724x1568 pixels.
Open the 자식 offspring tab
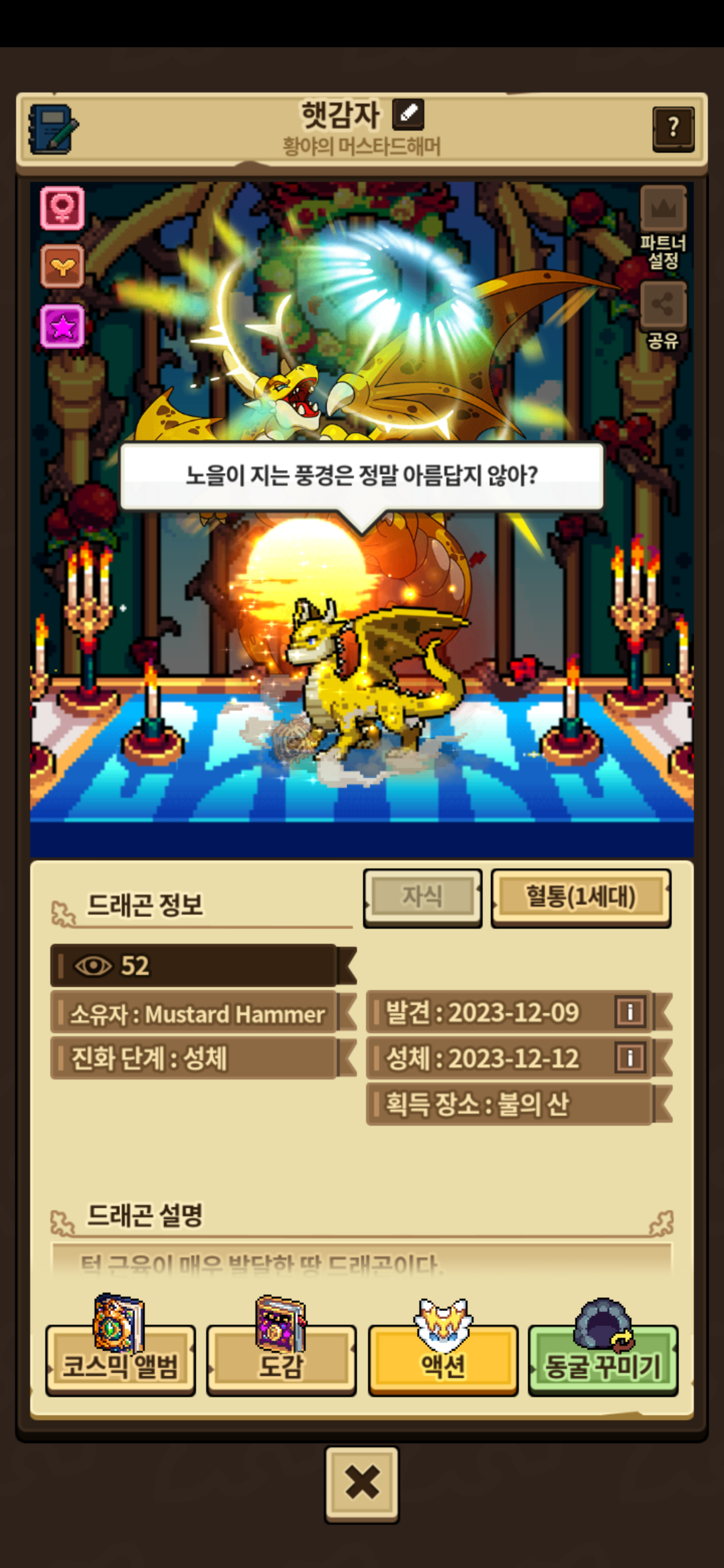click(422, 897)
